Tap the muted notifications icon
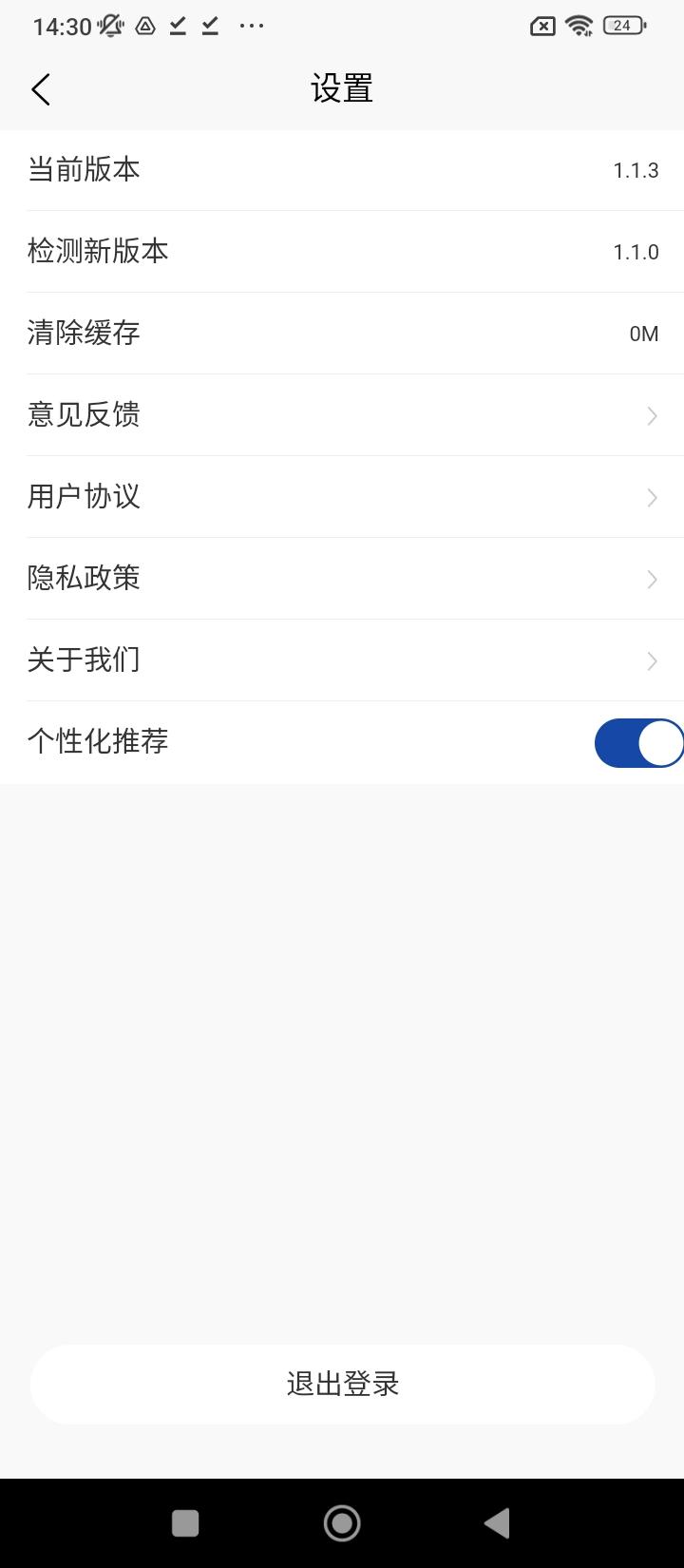Viewport: 684px width, 1568px height. [x=110, y=26]
